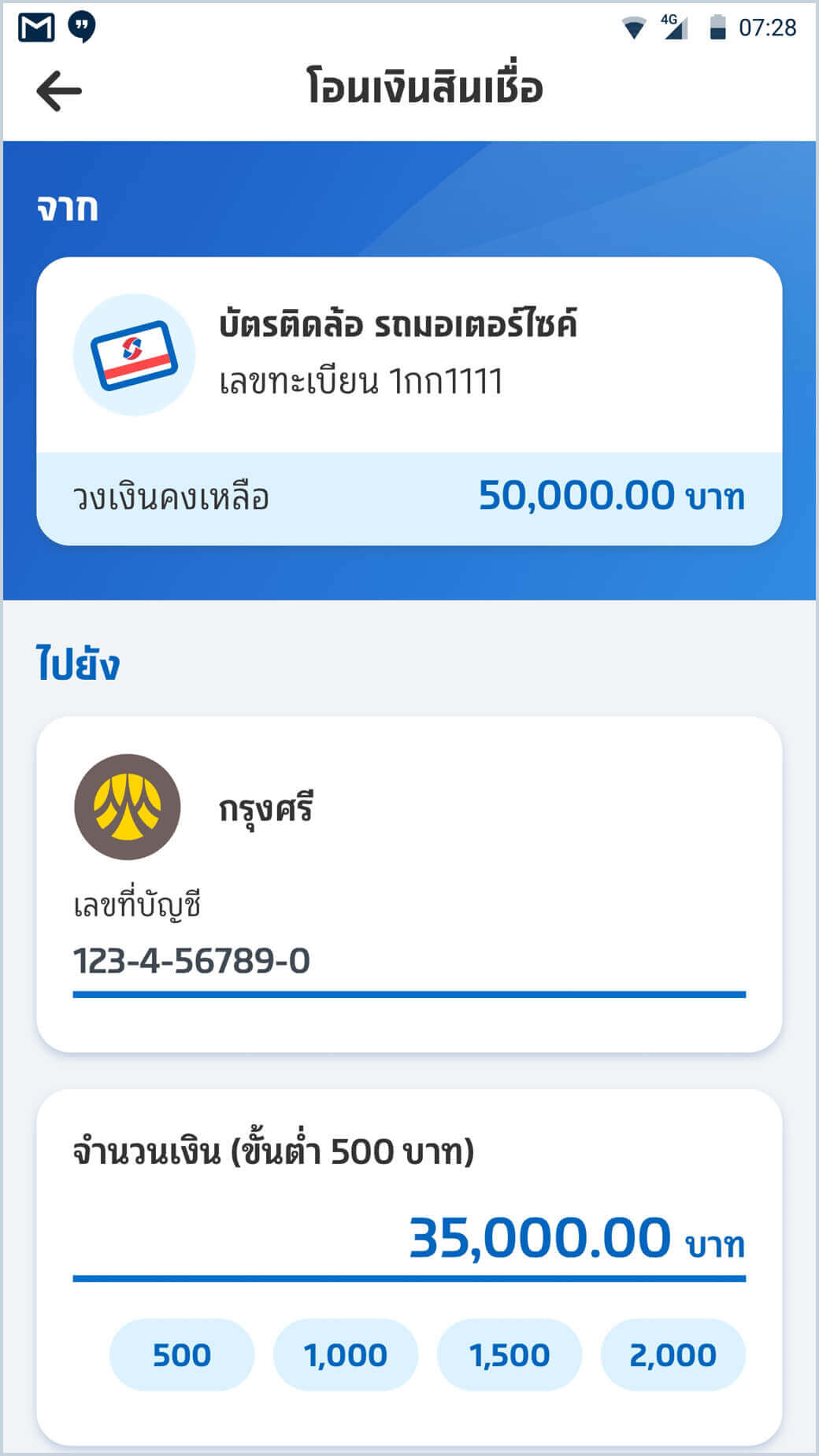Select the 500 baht quick amount

pyautogui.click(x=181, y=1354)
